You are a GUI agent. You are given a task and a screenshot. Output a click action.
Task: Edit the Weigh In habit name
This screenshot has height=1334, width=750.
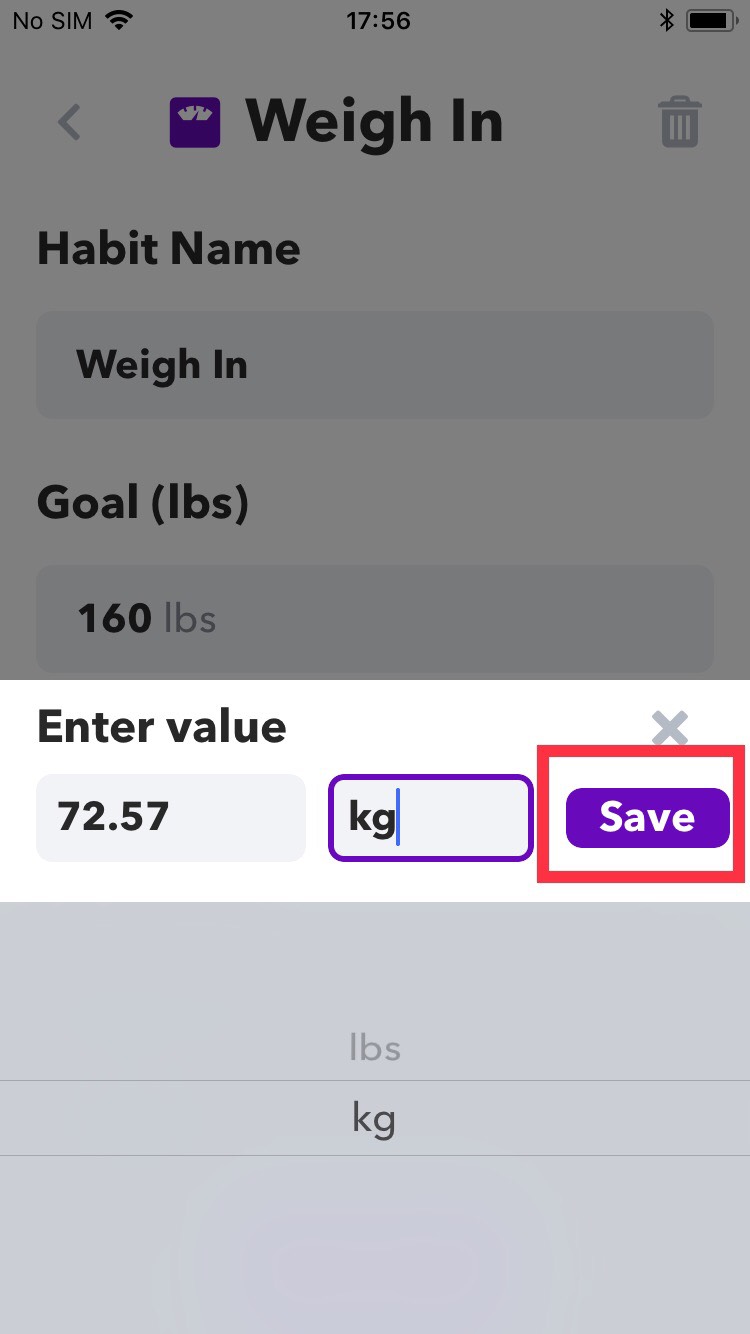[375, 365]
